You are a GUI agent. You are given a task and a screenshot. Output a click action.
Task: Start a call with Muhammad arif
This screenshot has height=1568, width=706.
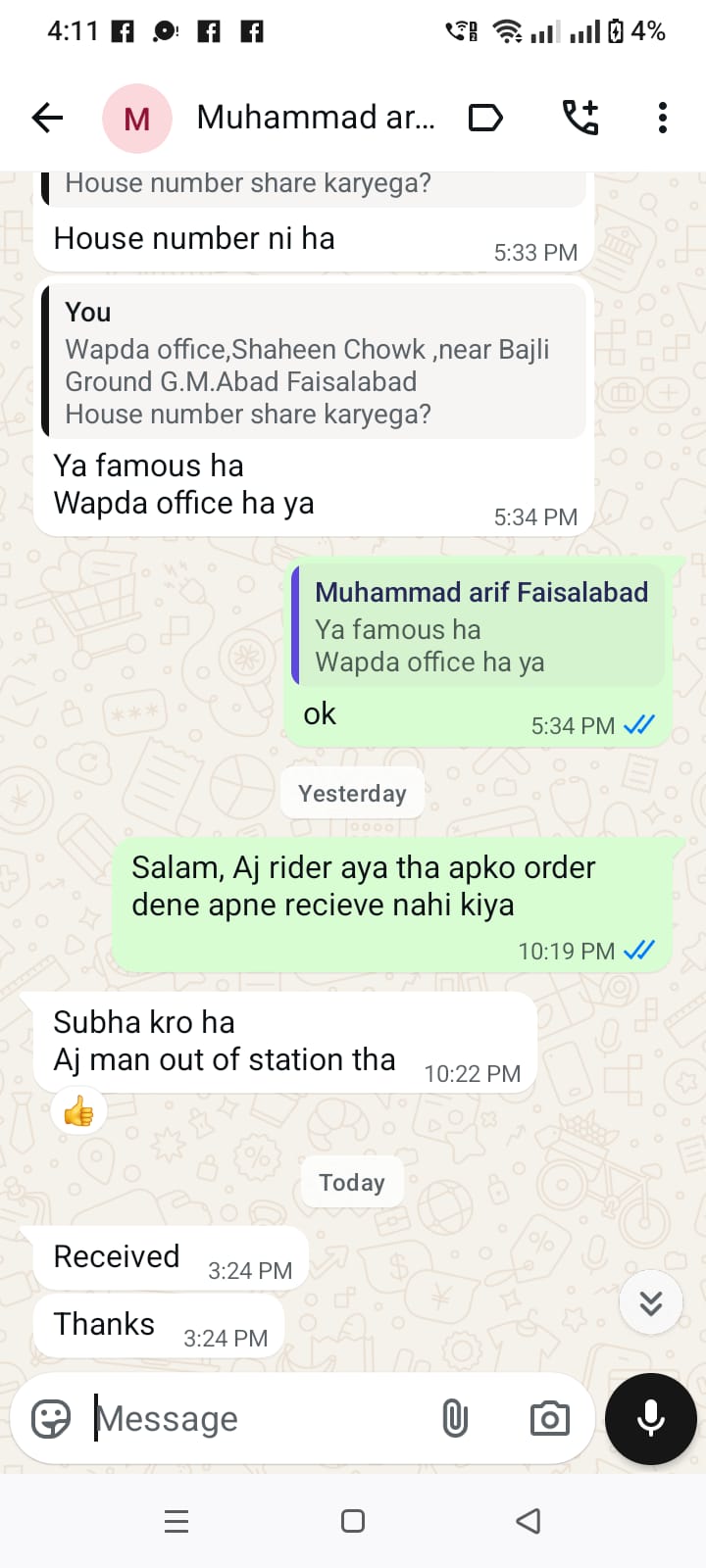[580, 118]
